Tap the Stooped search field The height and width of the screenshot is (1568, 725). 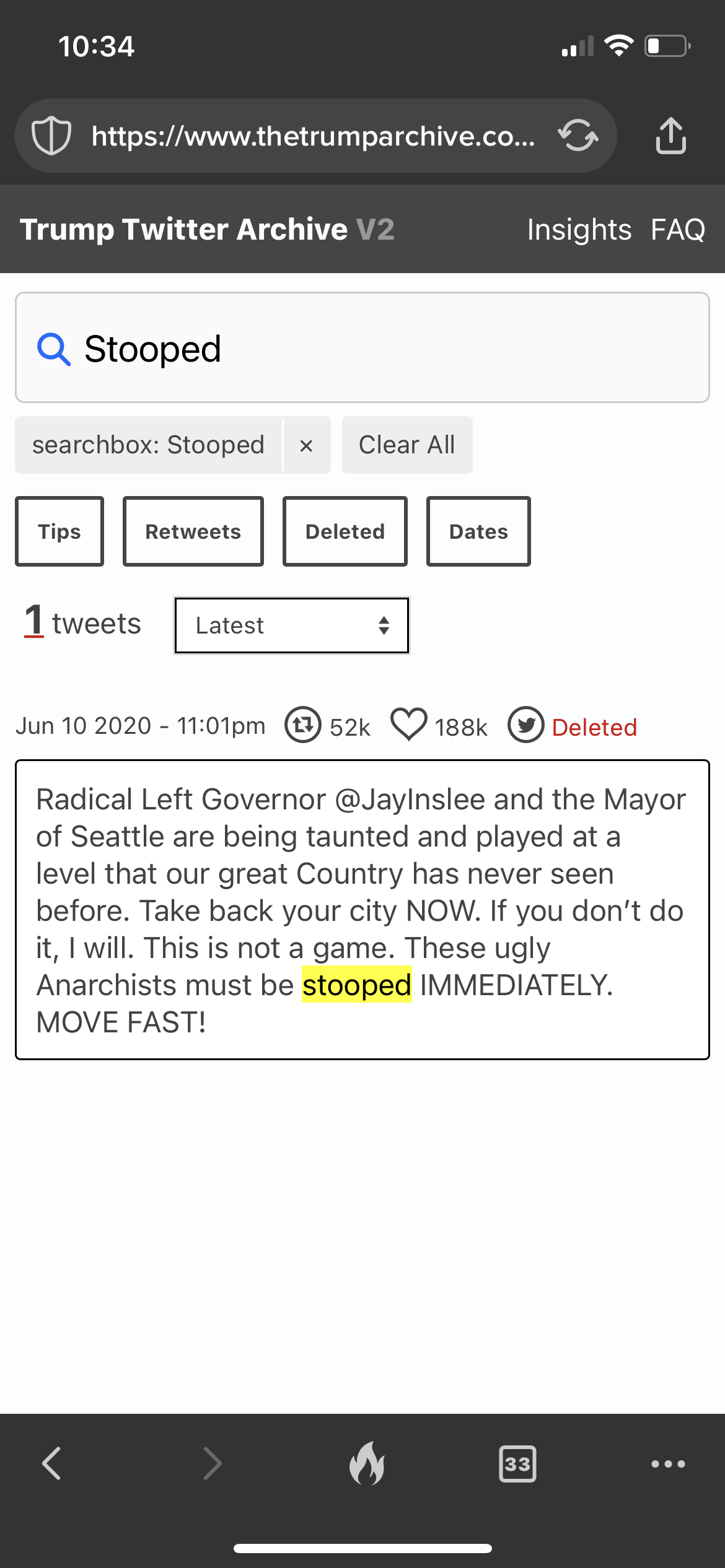[x=362, y=347]
